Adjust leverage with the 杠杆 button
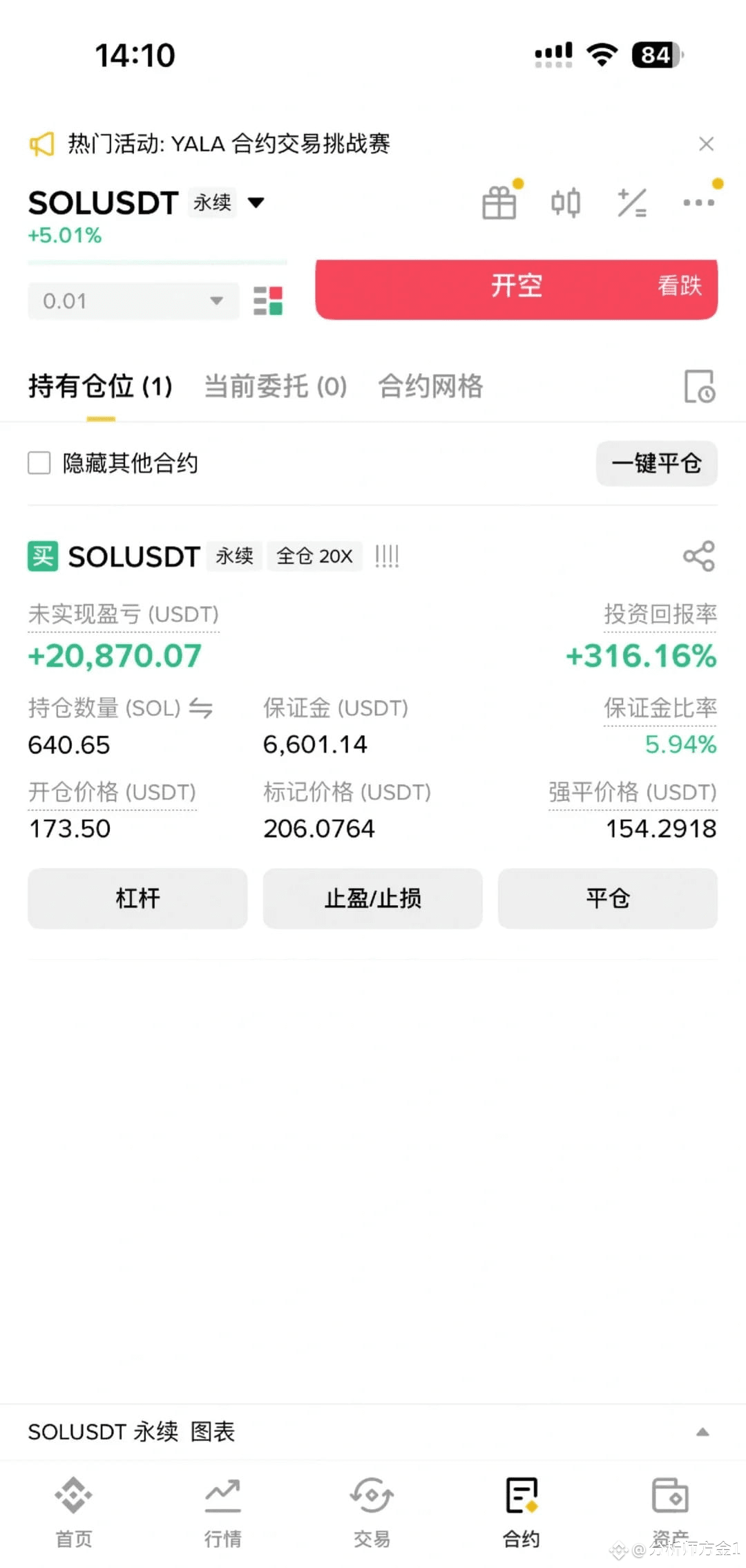746x1568 pixels. [137, 898]
